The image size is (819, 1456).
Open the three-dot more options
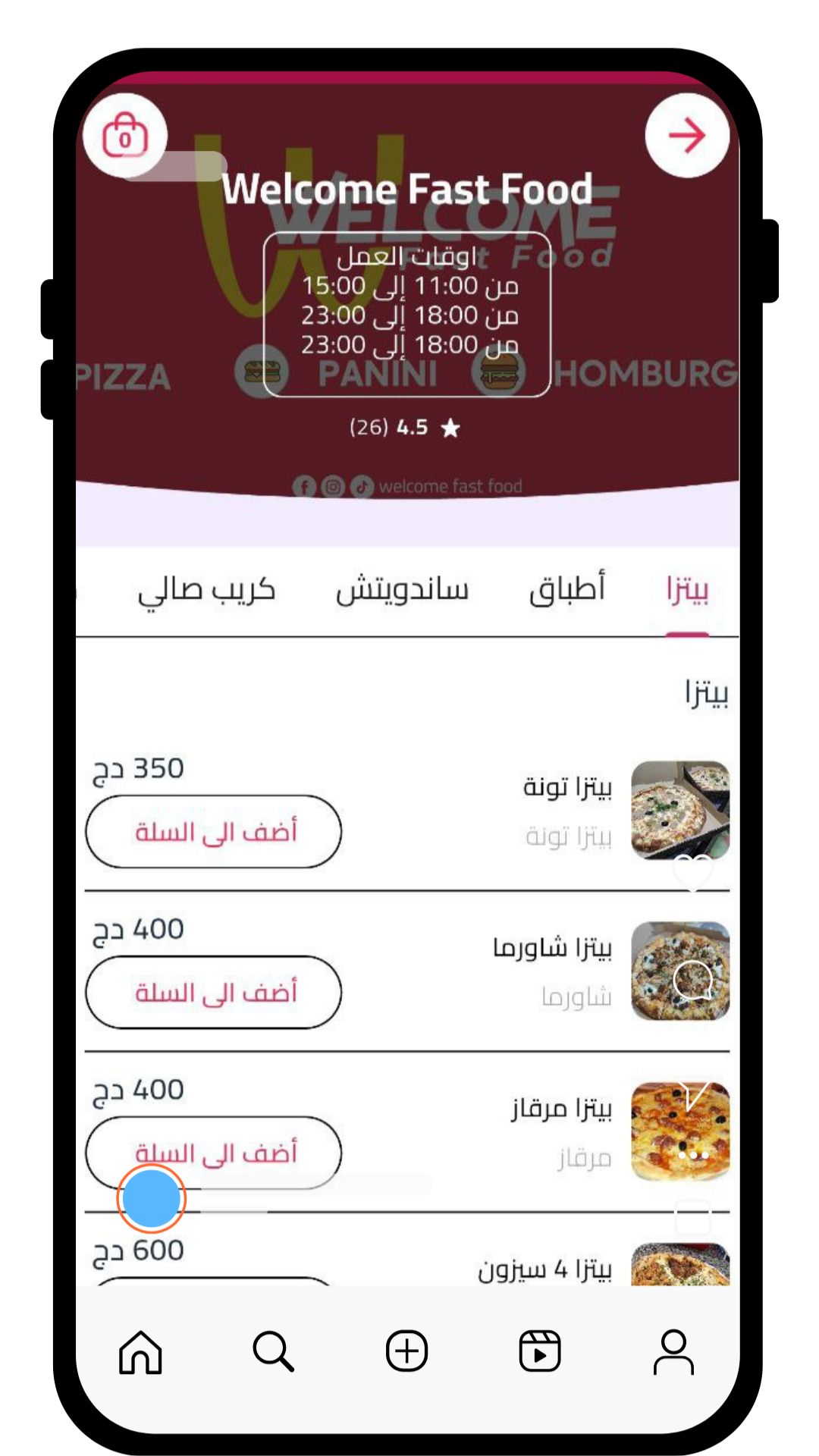(x=693, y=1156)
